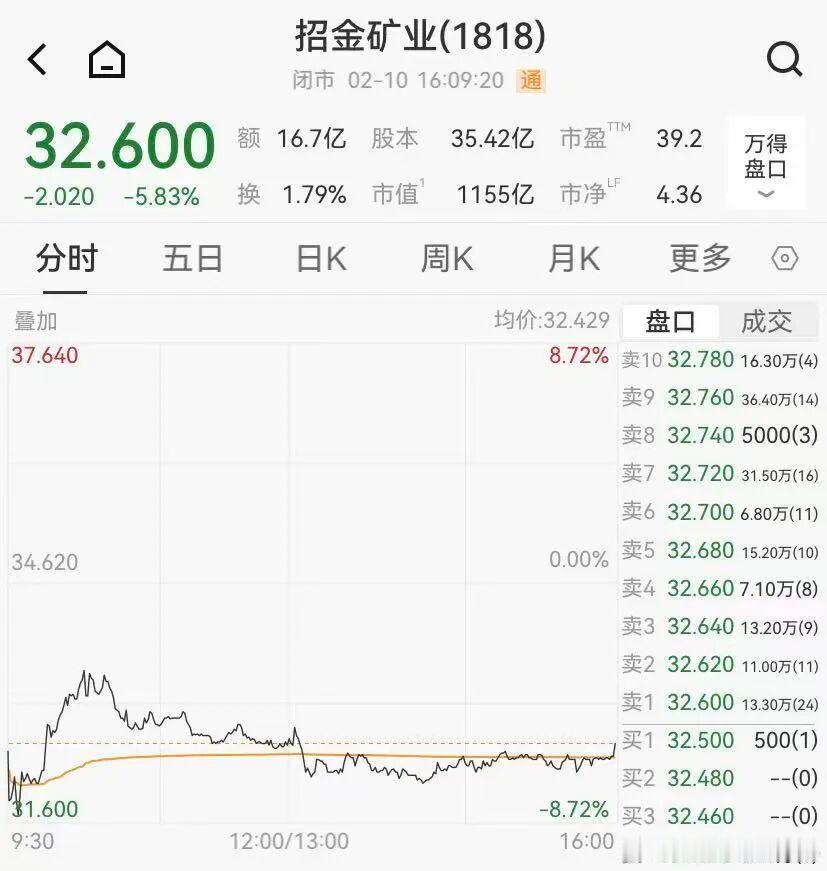Click the hexagon chart settings icon beside 更多
Screen dimensions: 827x871
[783, 258]
